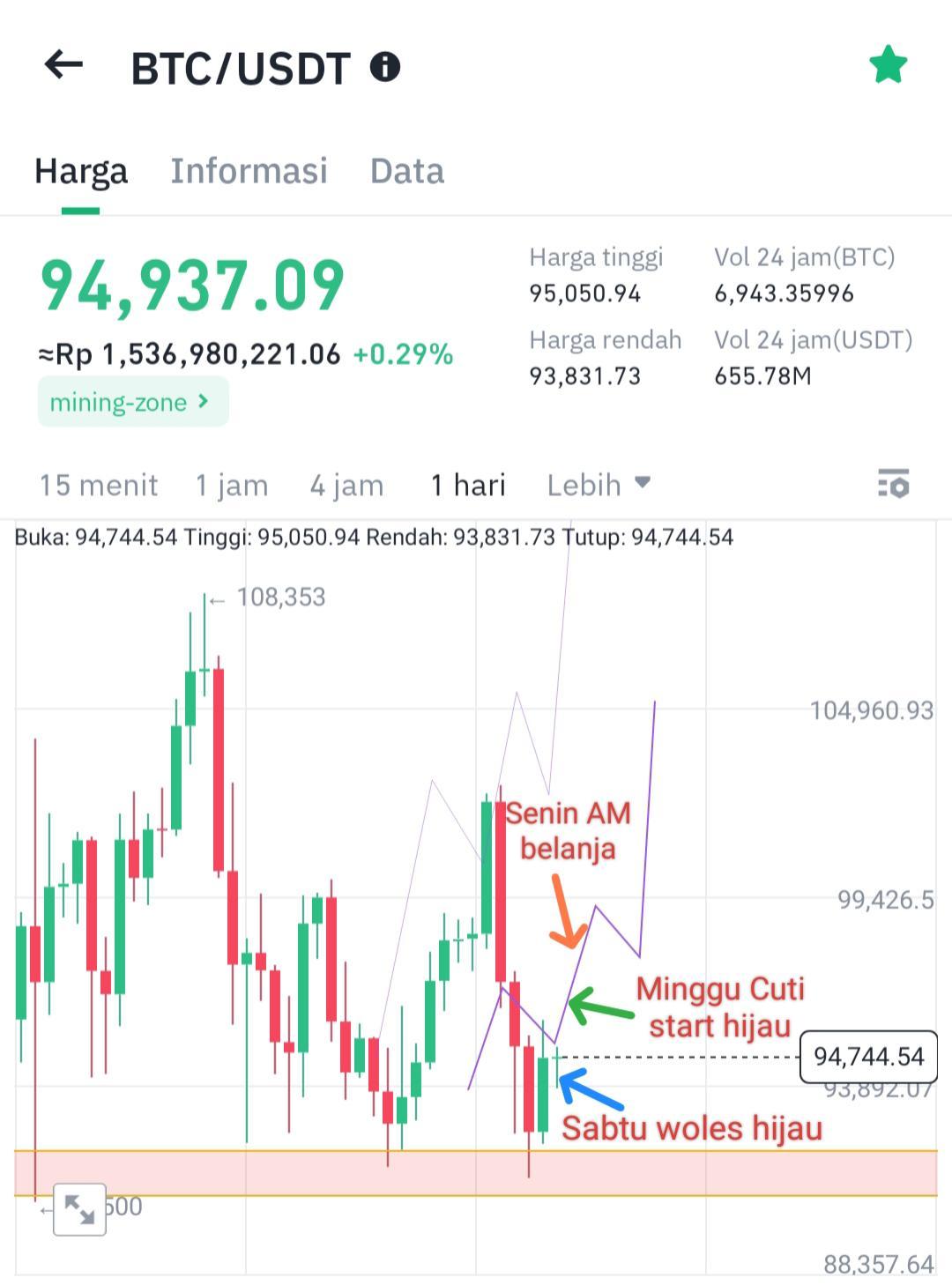Expand the Lebih timeframe dropdown
952x1285 pixels.
tap(598, 485)
